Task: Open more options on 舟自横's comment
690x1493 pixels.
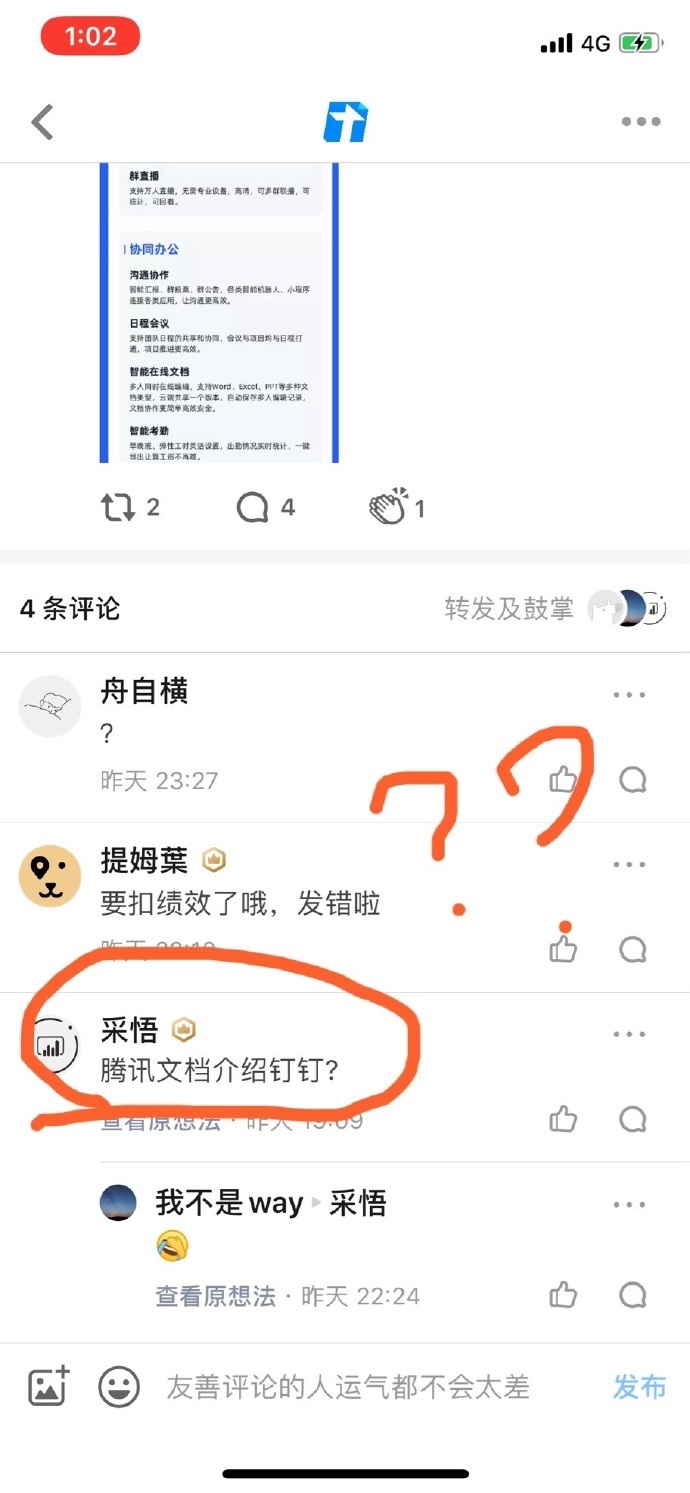Action: 629,695
